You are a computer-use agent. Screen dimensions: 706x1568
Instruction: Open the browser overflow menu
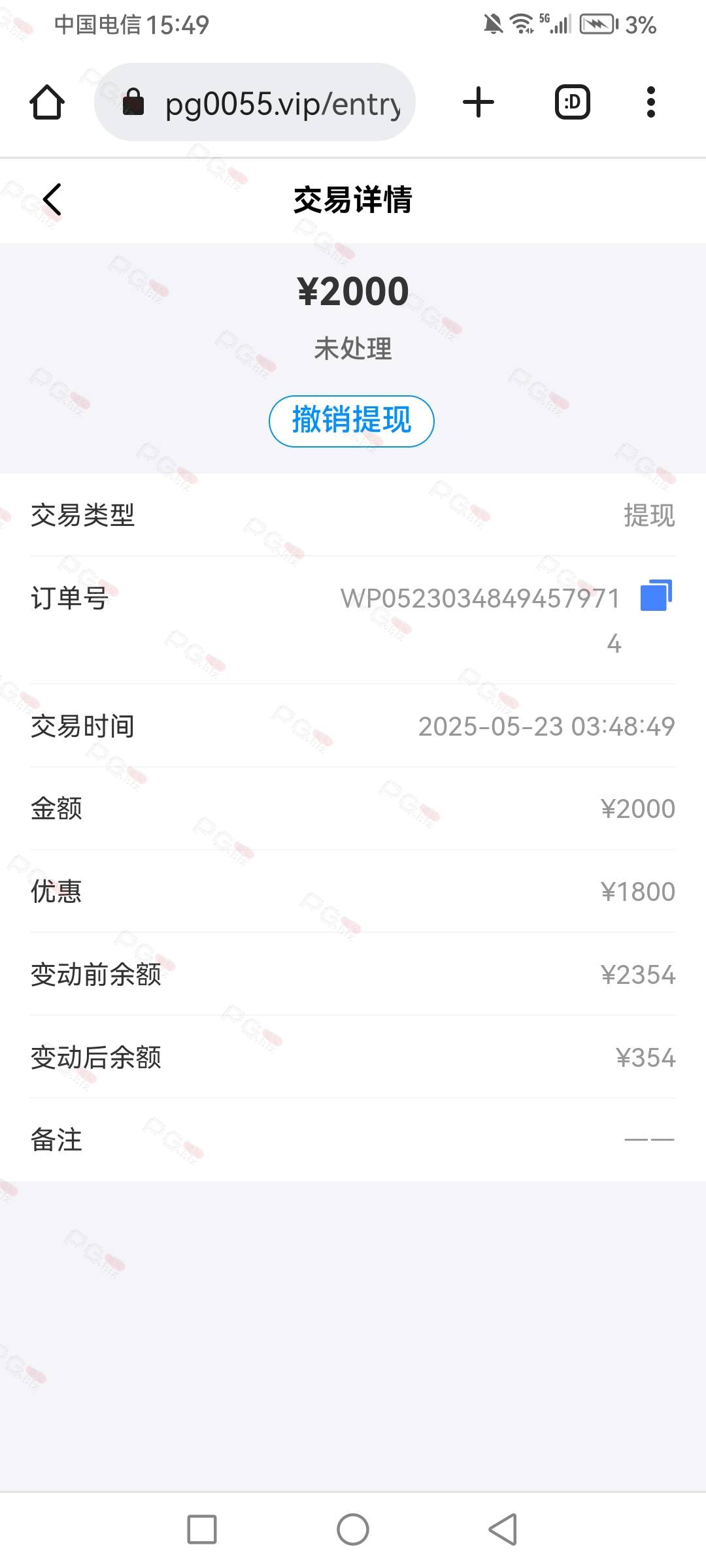(x=650, y=103)
